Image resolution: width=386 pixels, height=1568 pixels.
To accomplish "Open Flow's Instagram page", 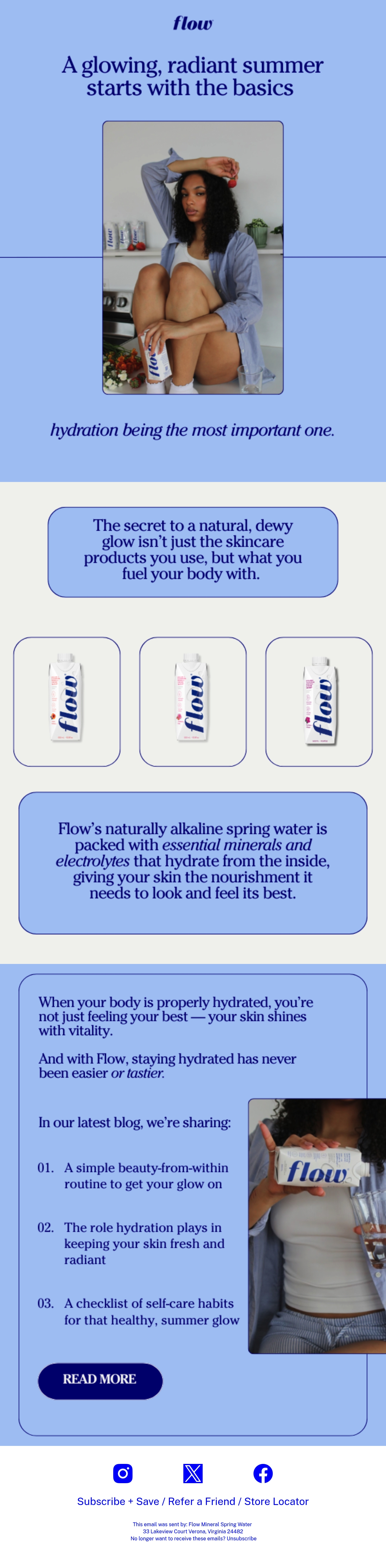I will tap(123, 1473).
